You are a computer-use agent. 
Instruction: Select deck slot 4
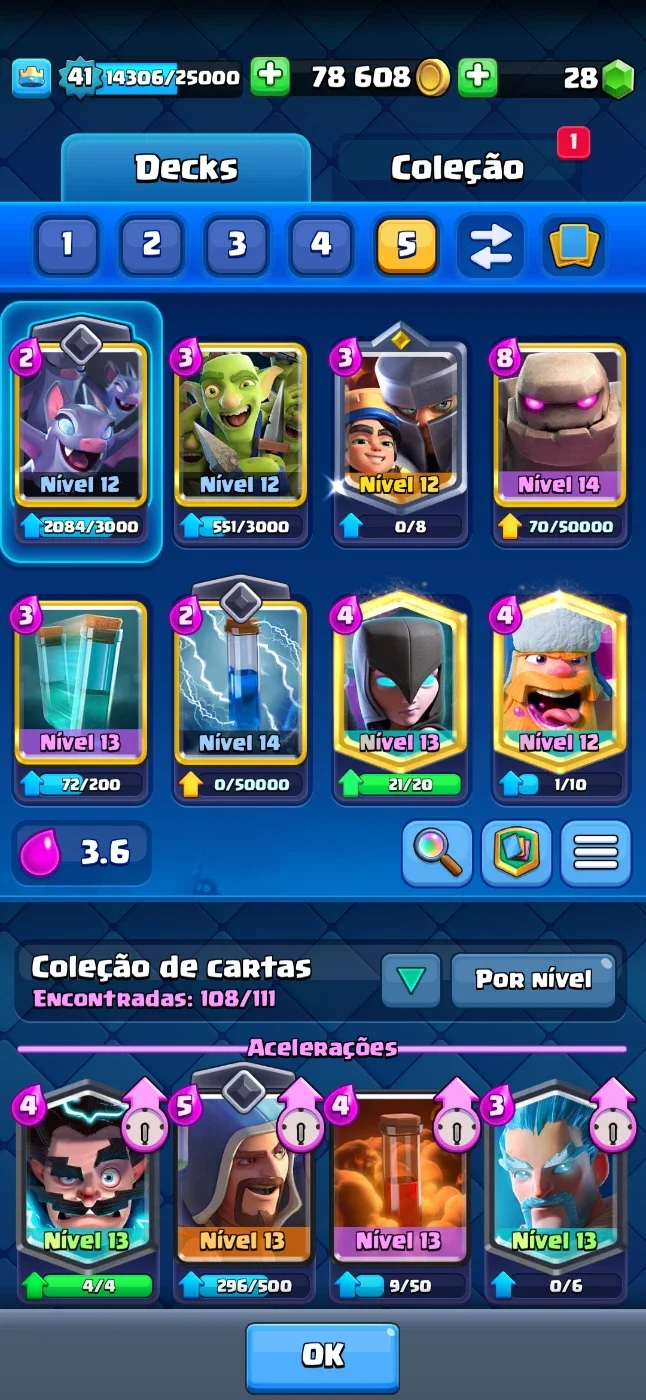[x=321, y=246]
